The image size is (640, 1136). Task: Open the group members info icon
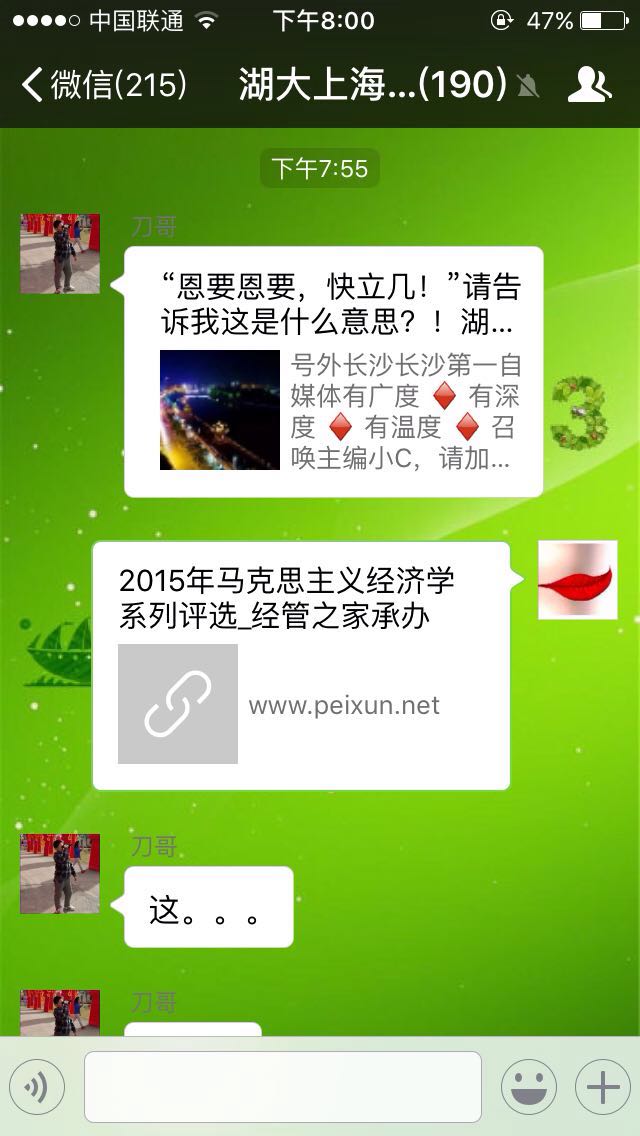(588, 85)
